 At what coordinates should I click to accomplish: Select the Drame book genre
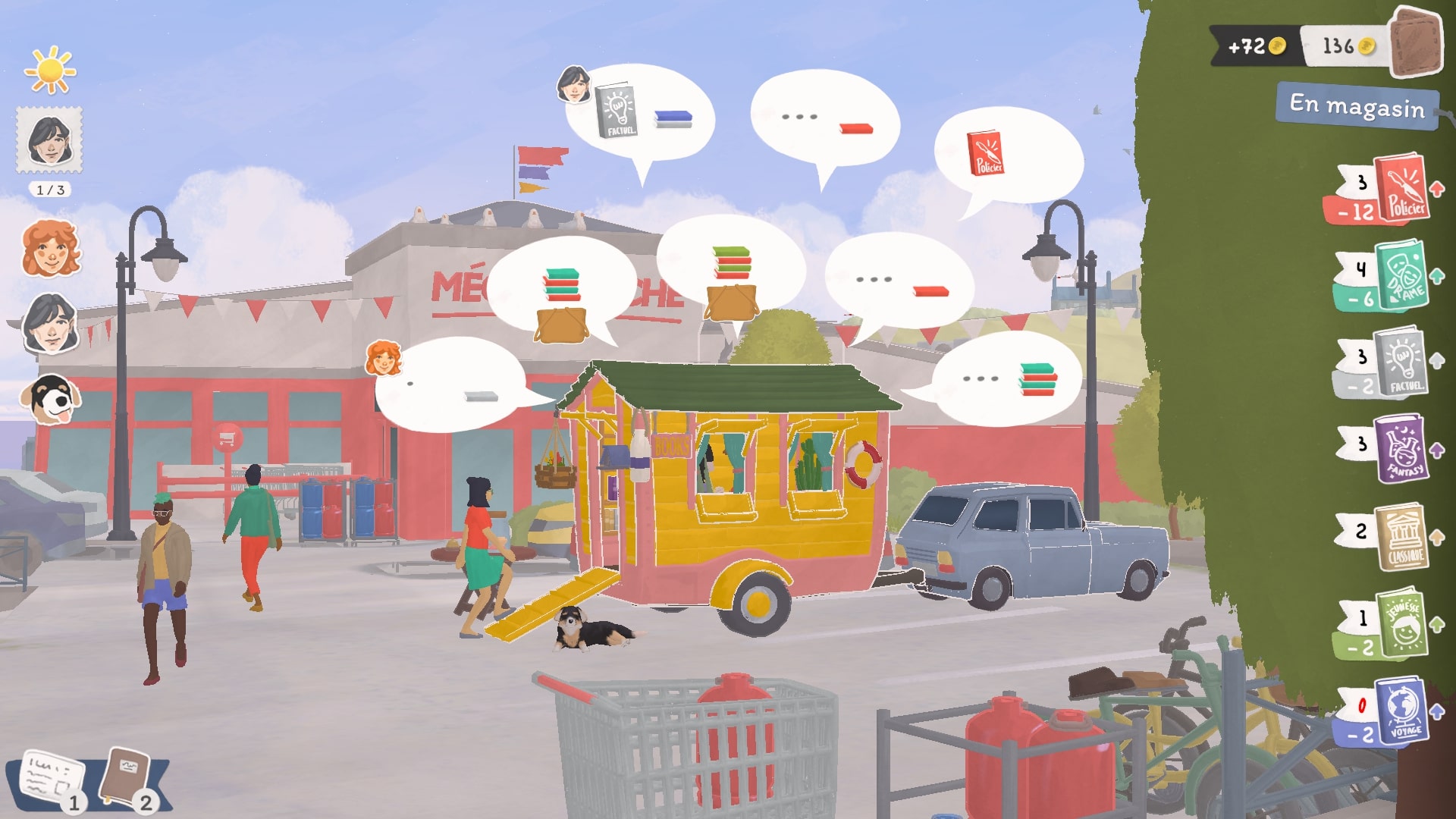tap(1402, 275)
